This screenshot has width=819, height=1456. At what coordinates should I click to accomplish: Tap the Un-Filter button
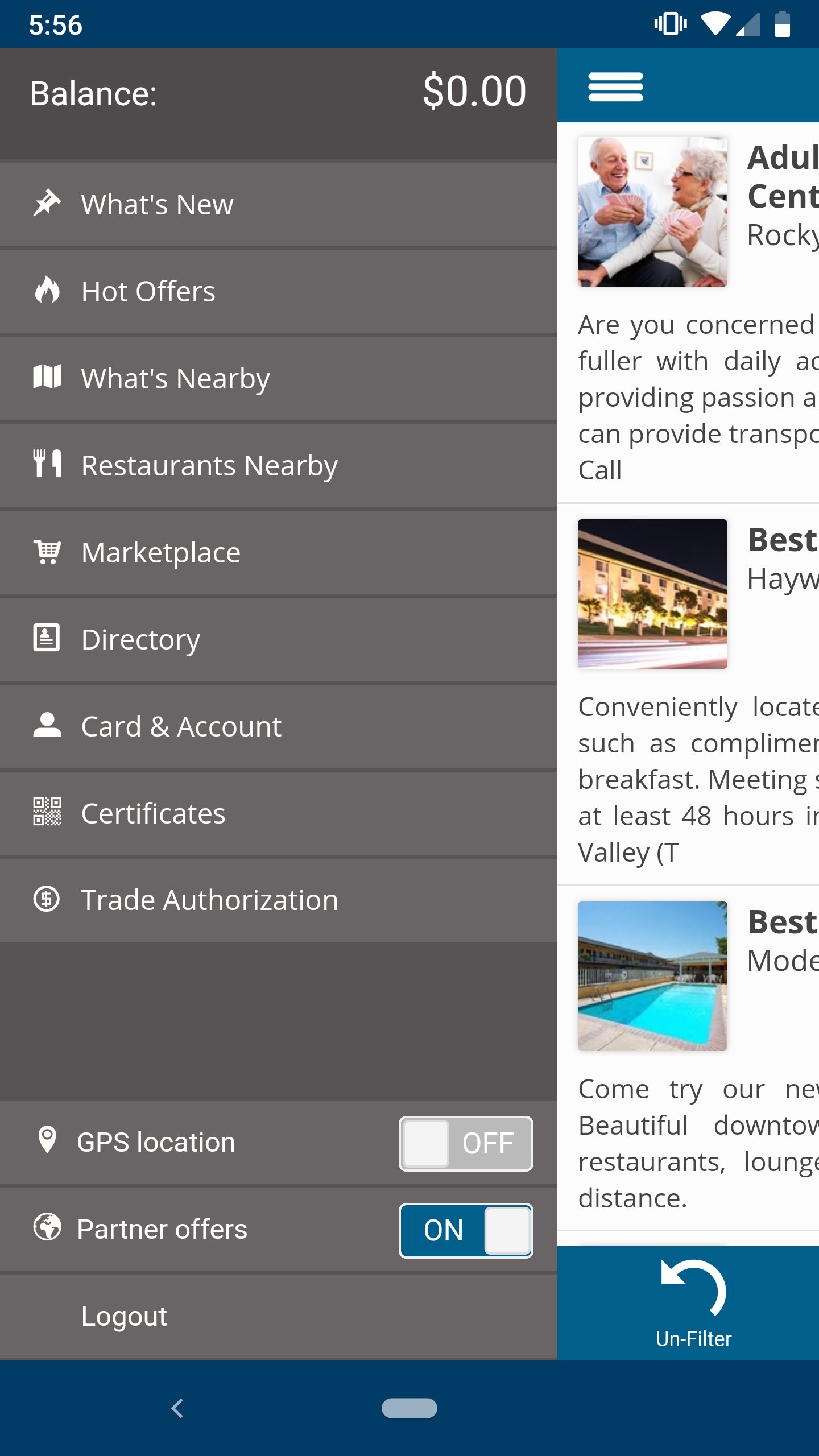click(693, 1302)
